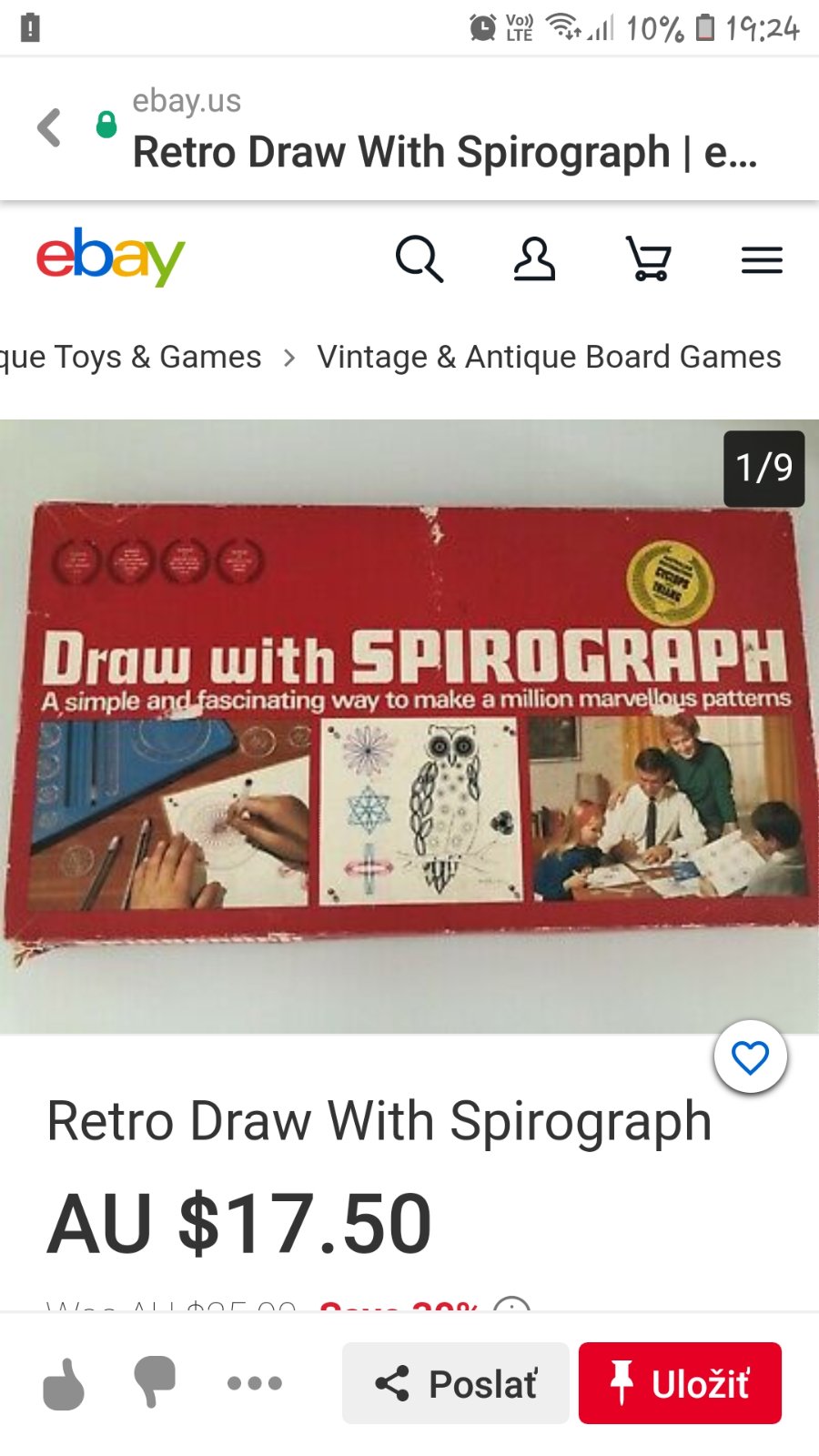View the shopping cart
The image size is (819, 1456).
(648, 259)
